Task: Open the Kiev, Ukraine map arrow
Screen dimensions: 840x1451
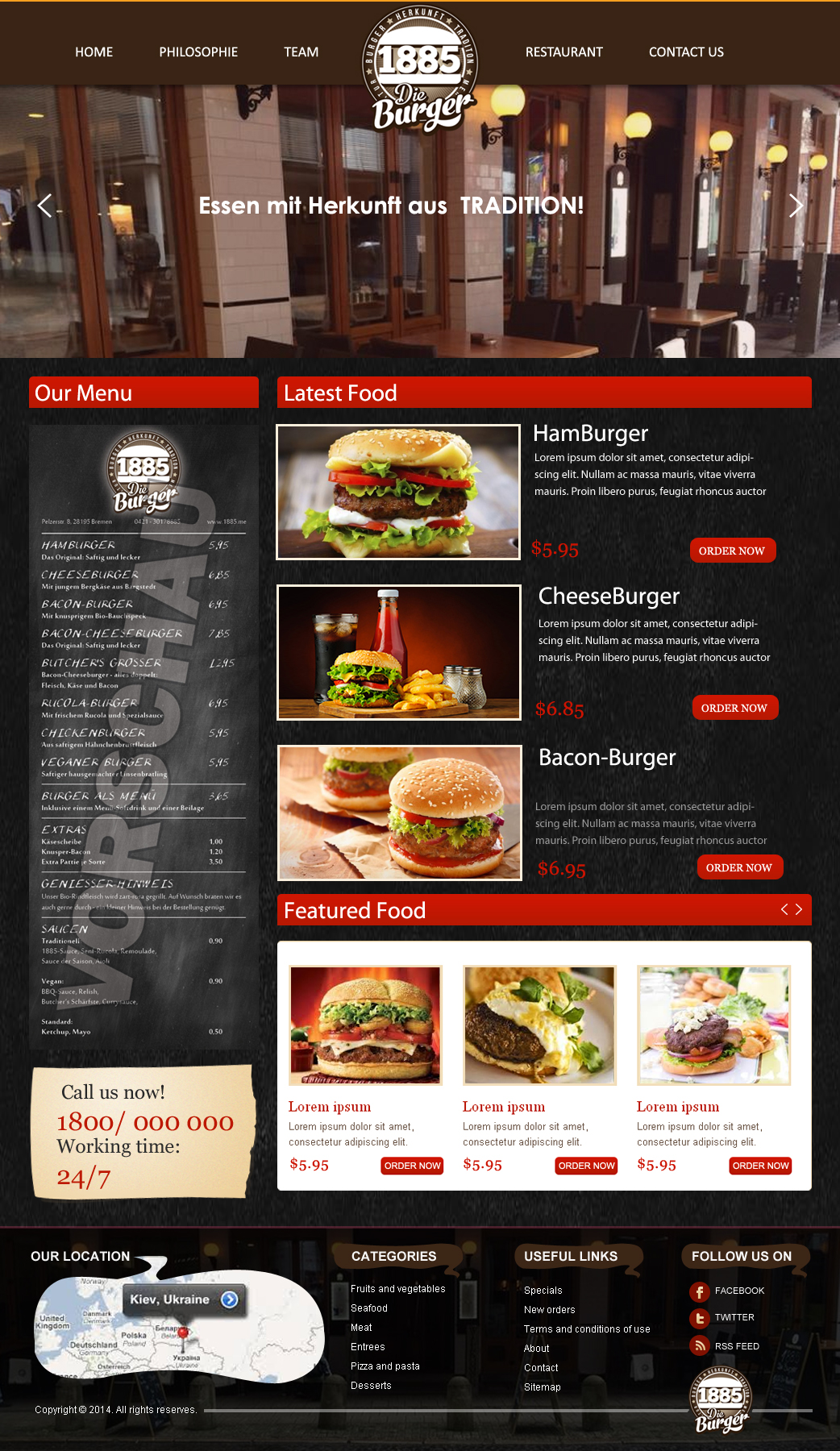Action: 230,1299
